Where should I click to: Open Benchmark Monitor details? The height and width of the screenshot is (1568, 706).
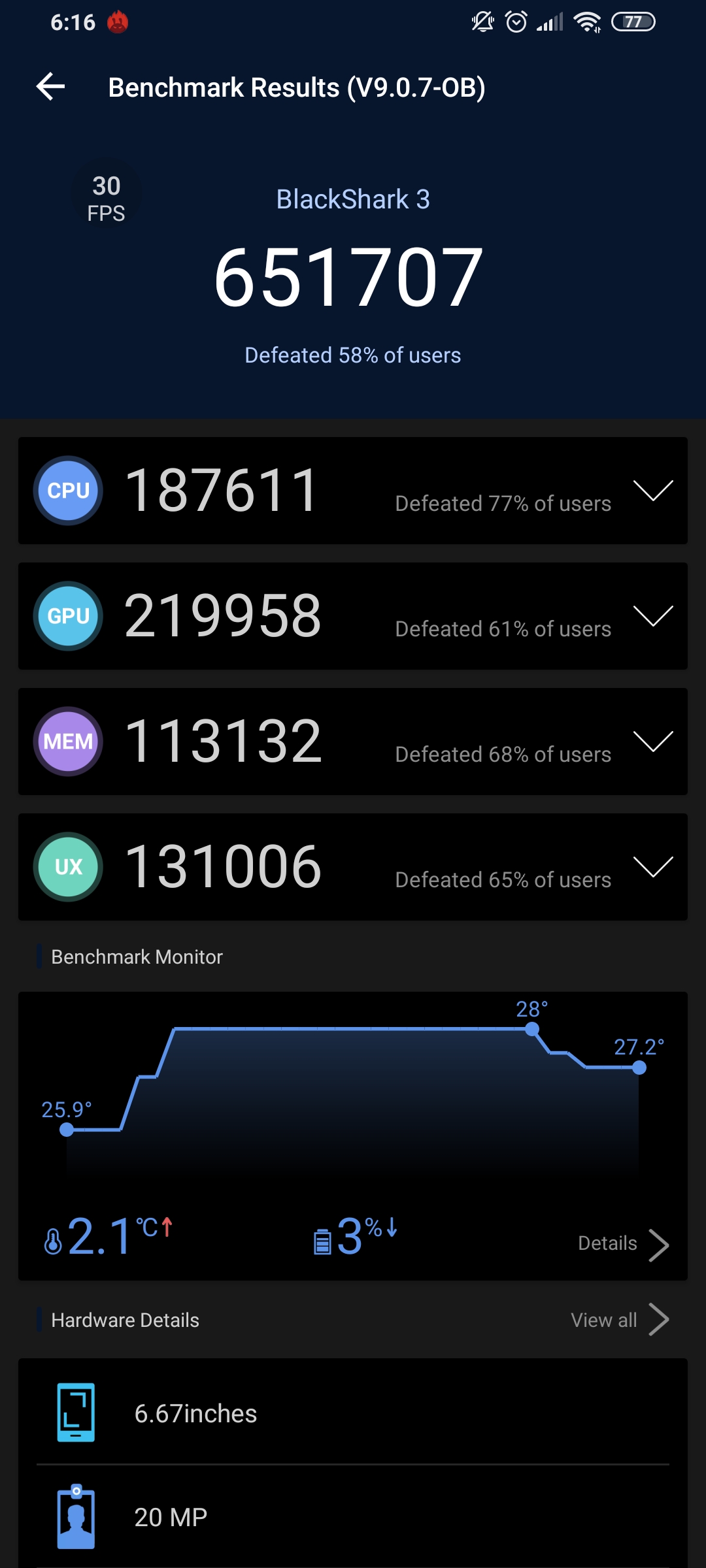[x=624, y=1244]
